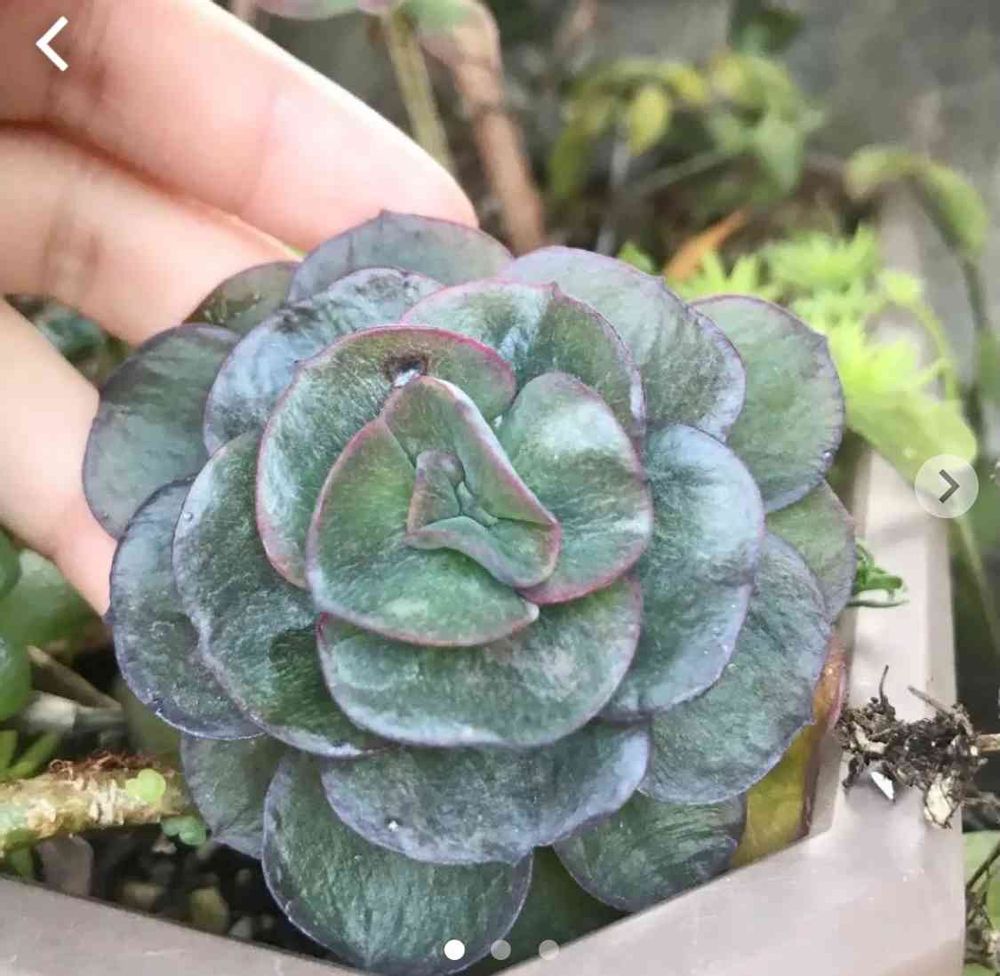Go back using the top-left arrow
1000x976 pixels.
[x=52, y=43]
